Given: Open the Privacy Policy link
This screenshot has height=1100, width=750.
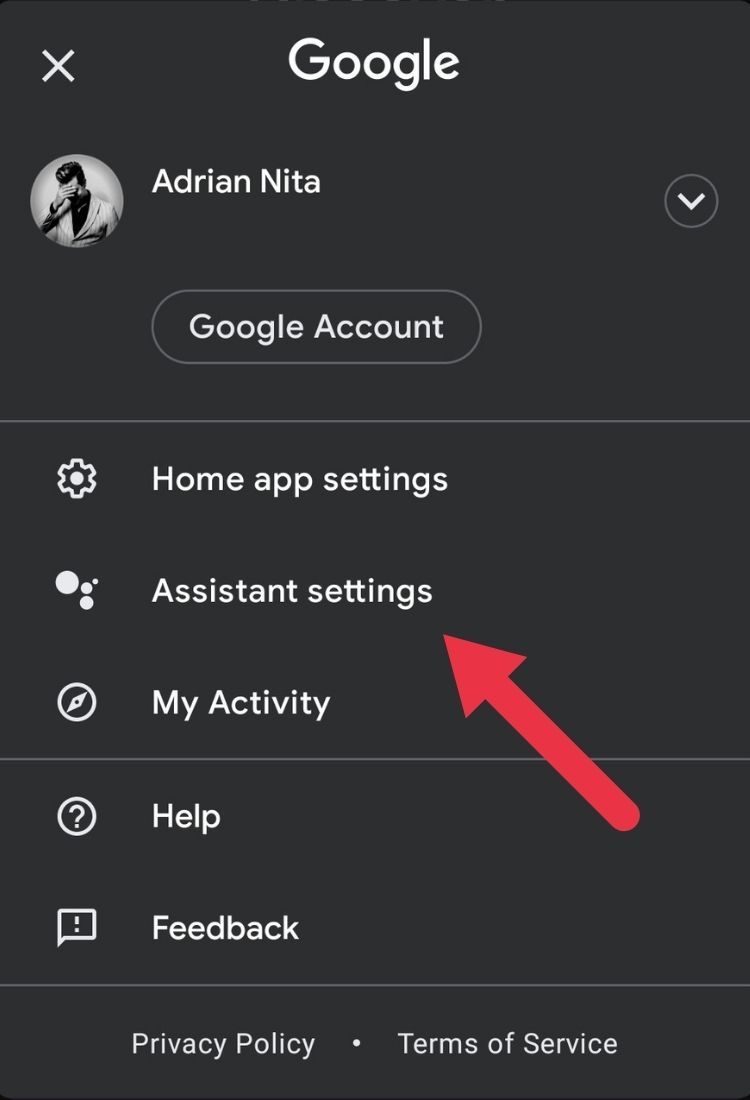Looking at the screenshot, I should (223, 1043).
